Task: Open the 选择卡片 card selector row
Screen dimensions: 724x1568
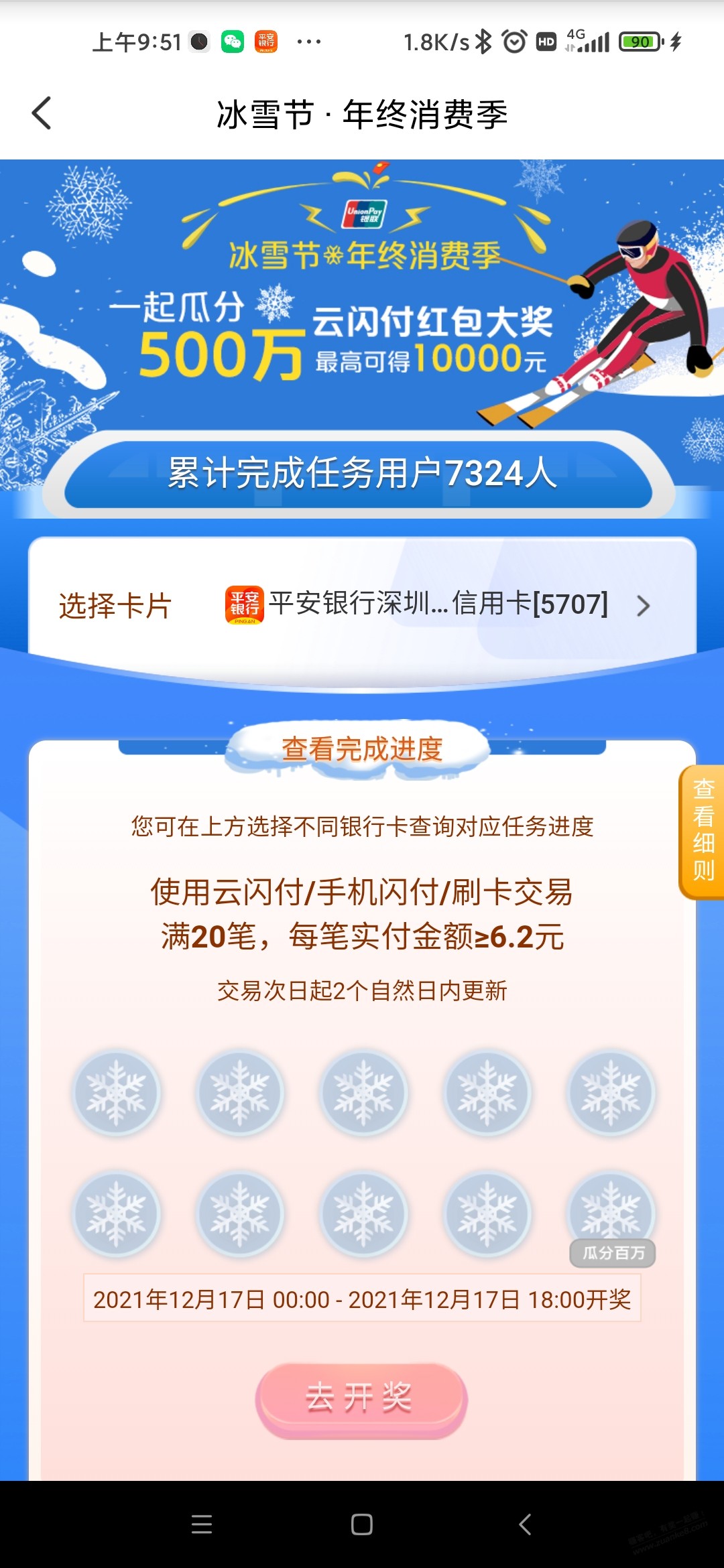Action: pos(362,605)
